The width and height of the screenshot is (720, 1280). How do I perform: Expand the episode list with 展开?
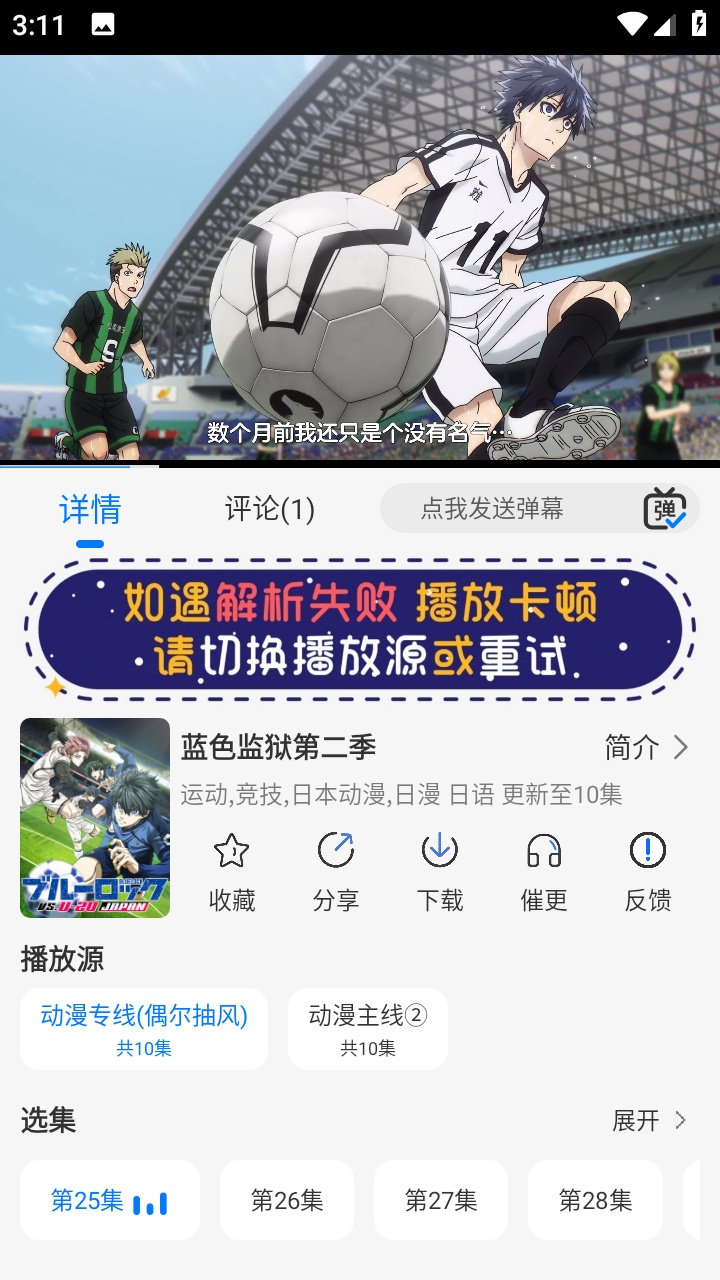tap(649, 1120)
